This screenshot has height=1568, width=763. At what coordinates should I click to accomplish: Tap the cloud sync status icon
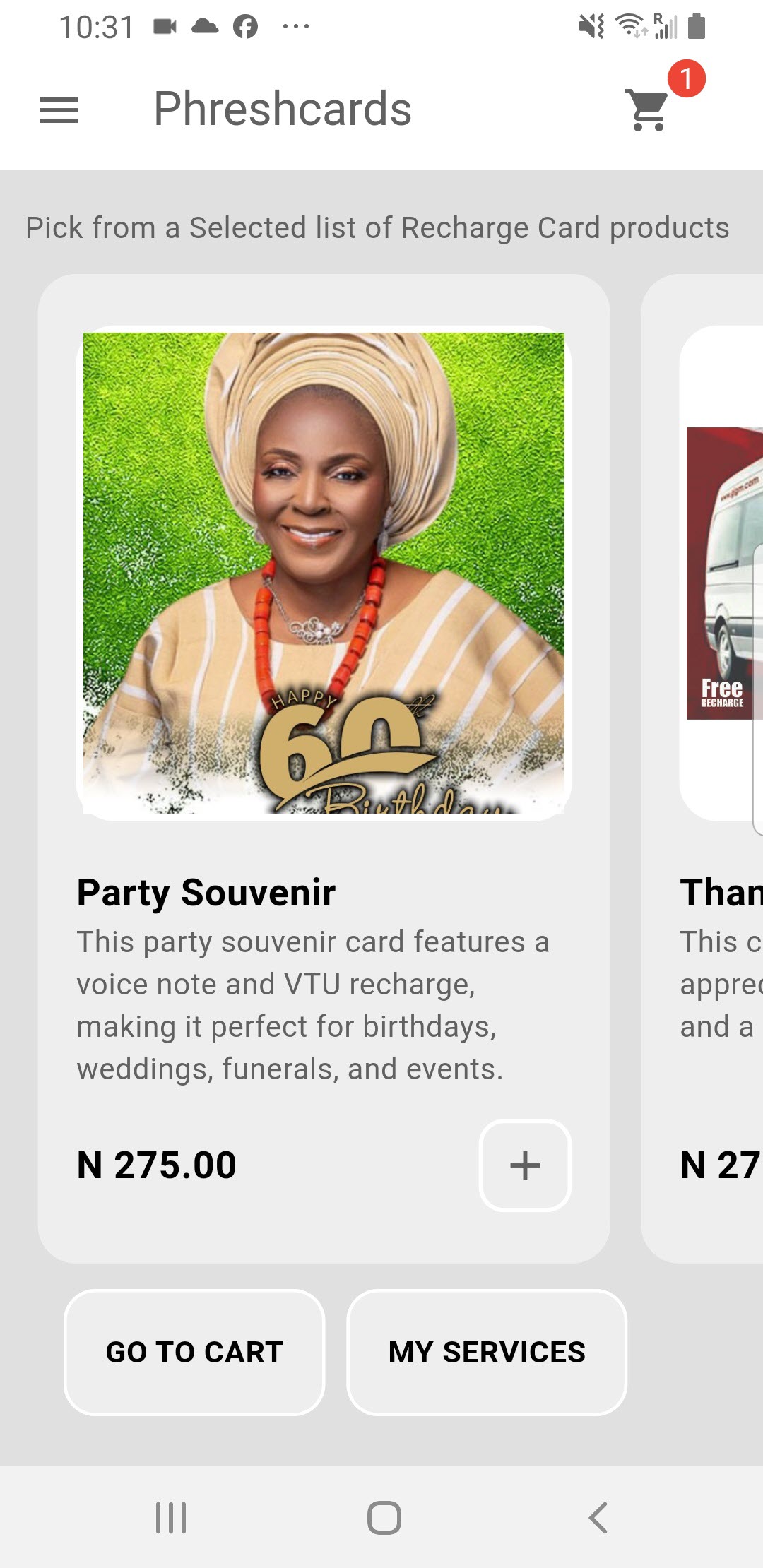(205, 27)
